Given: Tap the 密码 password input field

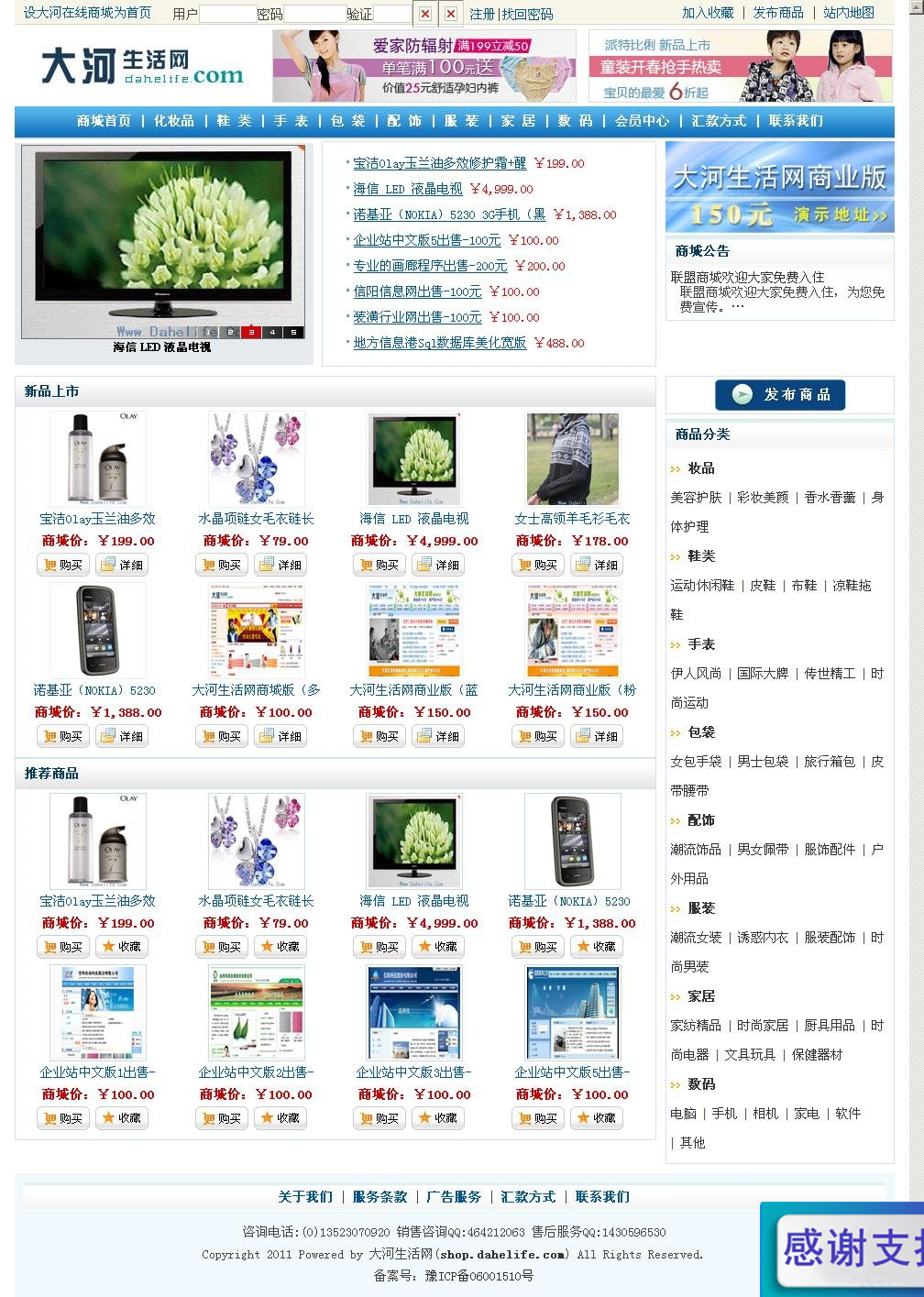Looking at the screenshot, I should pos(313,14).
